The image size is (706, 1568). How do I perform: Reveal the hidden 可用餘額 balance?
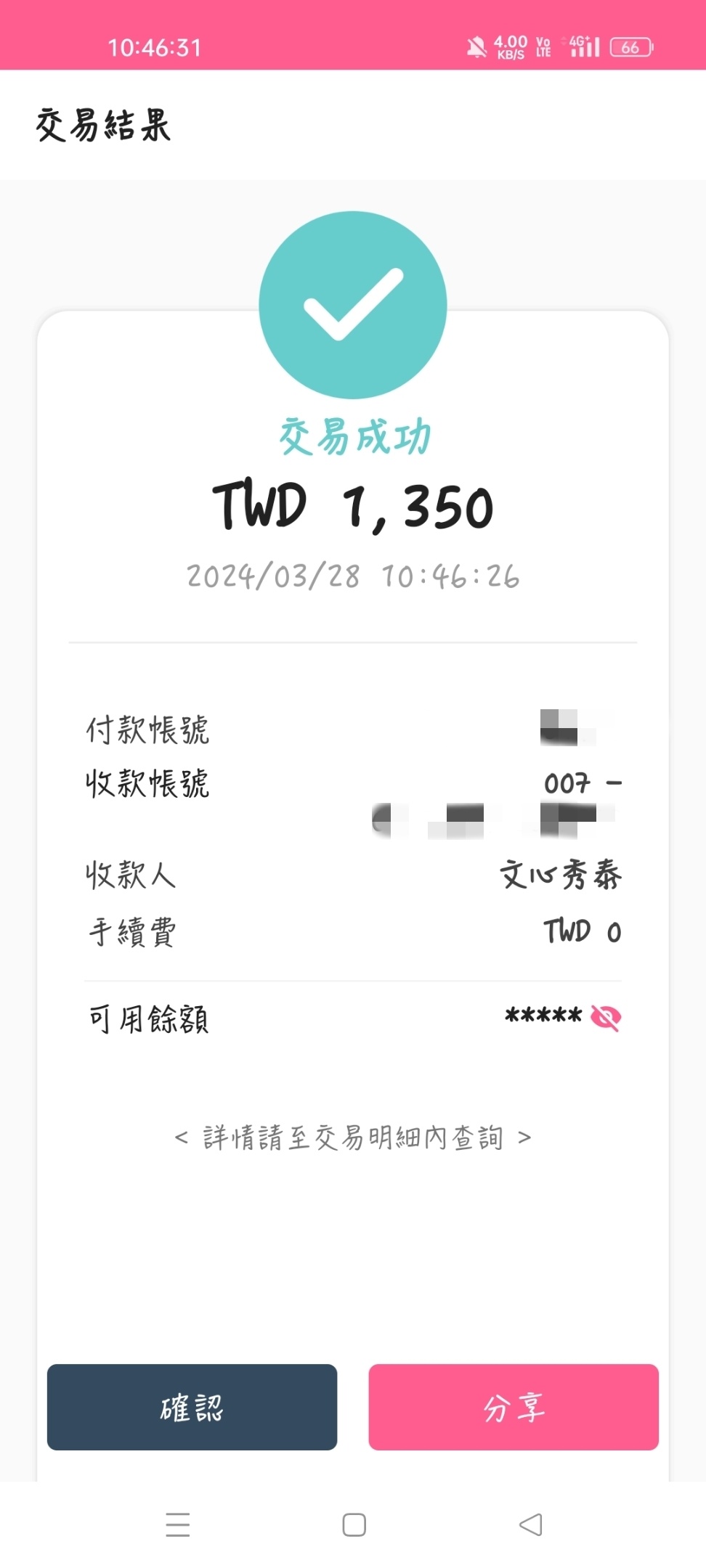pyautogui.click(x=606, y=1018)
